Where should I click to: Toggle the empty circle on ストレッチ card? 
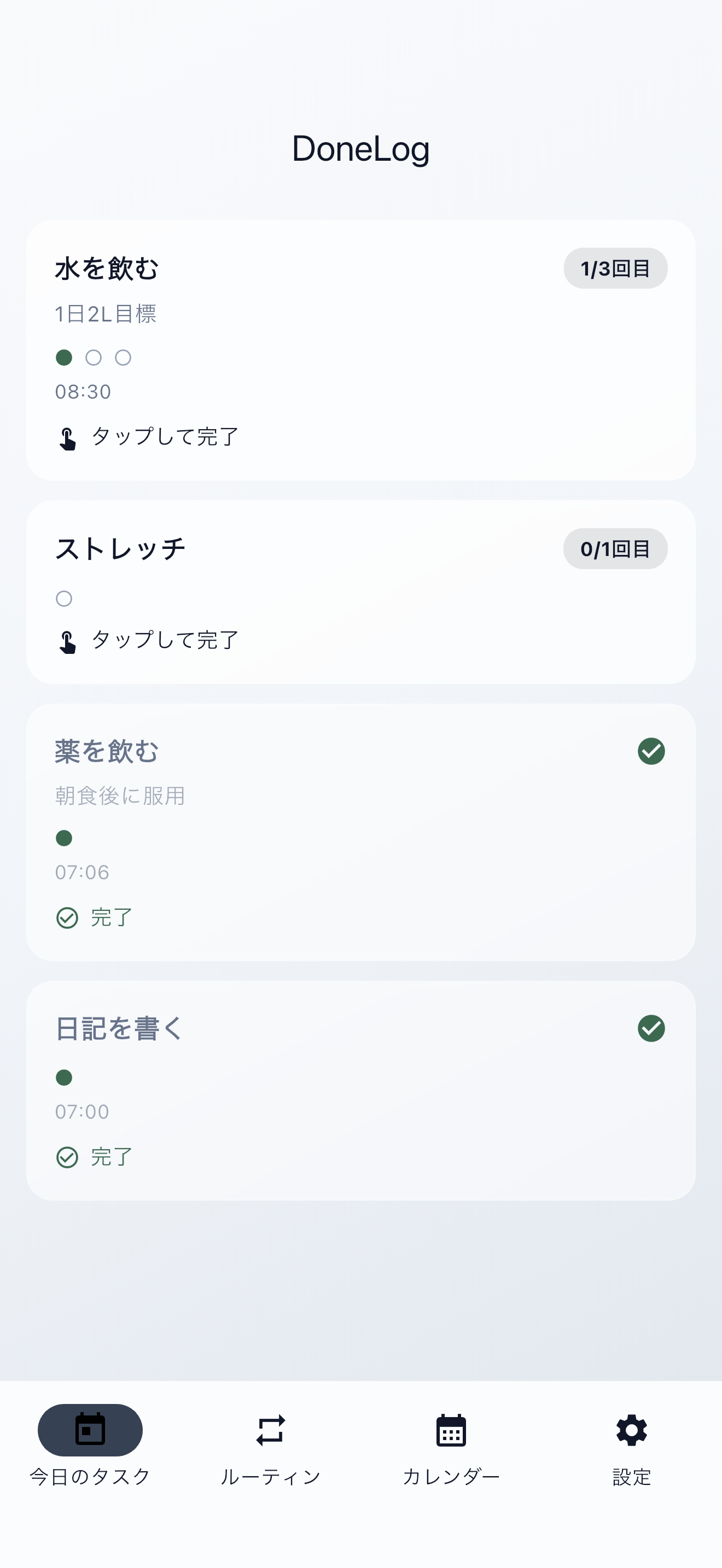[64, 599]
